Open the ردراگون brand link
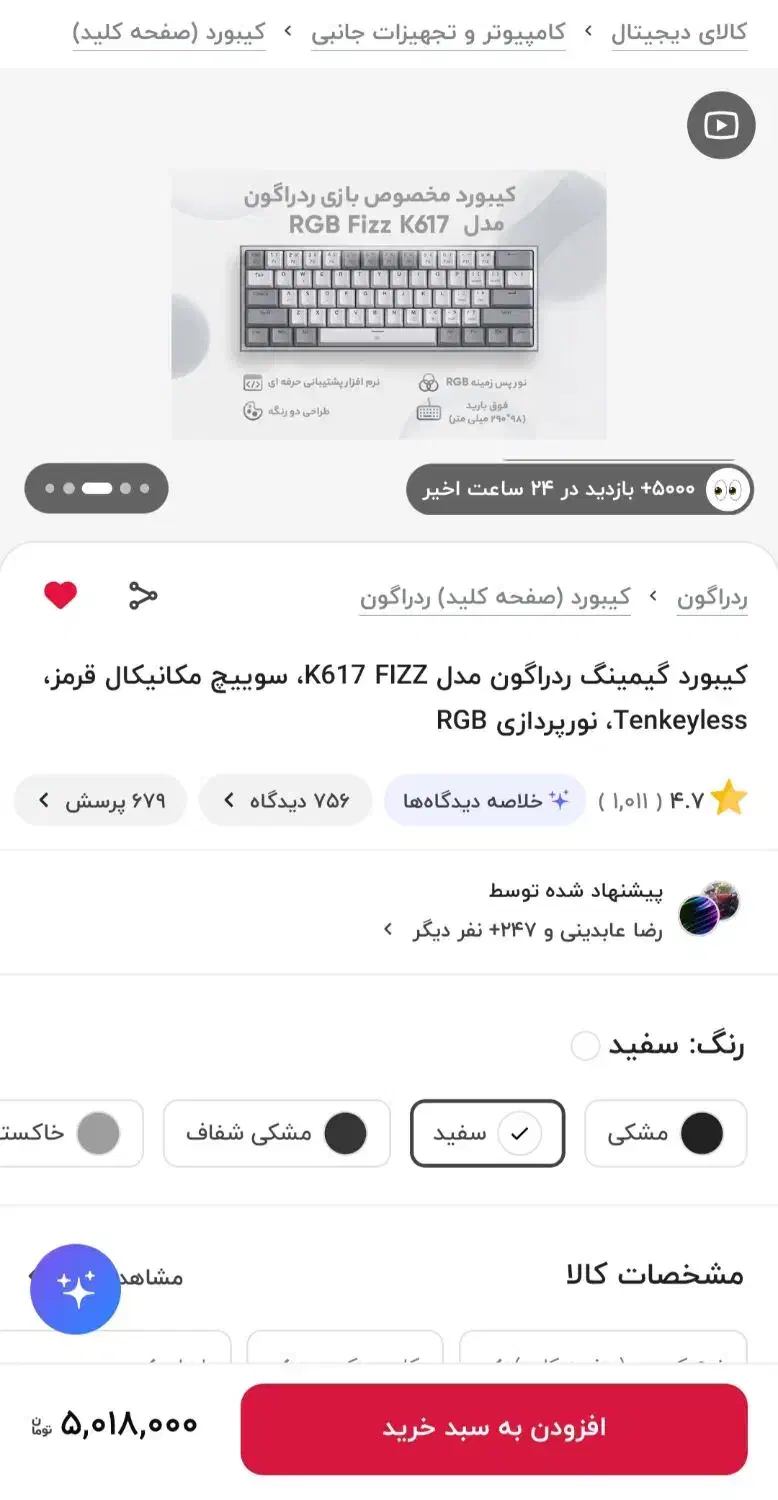 [712, 598]
